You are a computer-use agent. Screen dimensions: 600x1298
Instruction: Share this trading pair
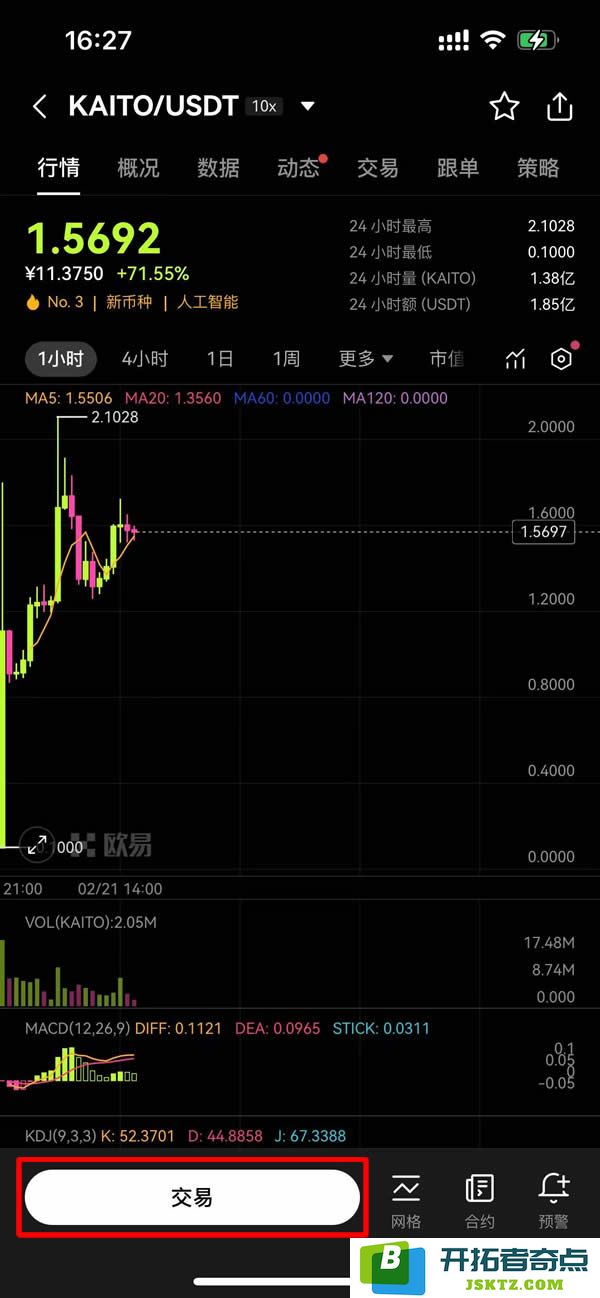click(x=560, y=107)
